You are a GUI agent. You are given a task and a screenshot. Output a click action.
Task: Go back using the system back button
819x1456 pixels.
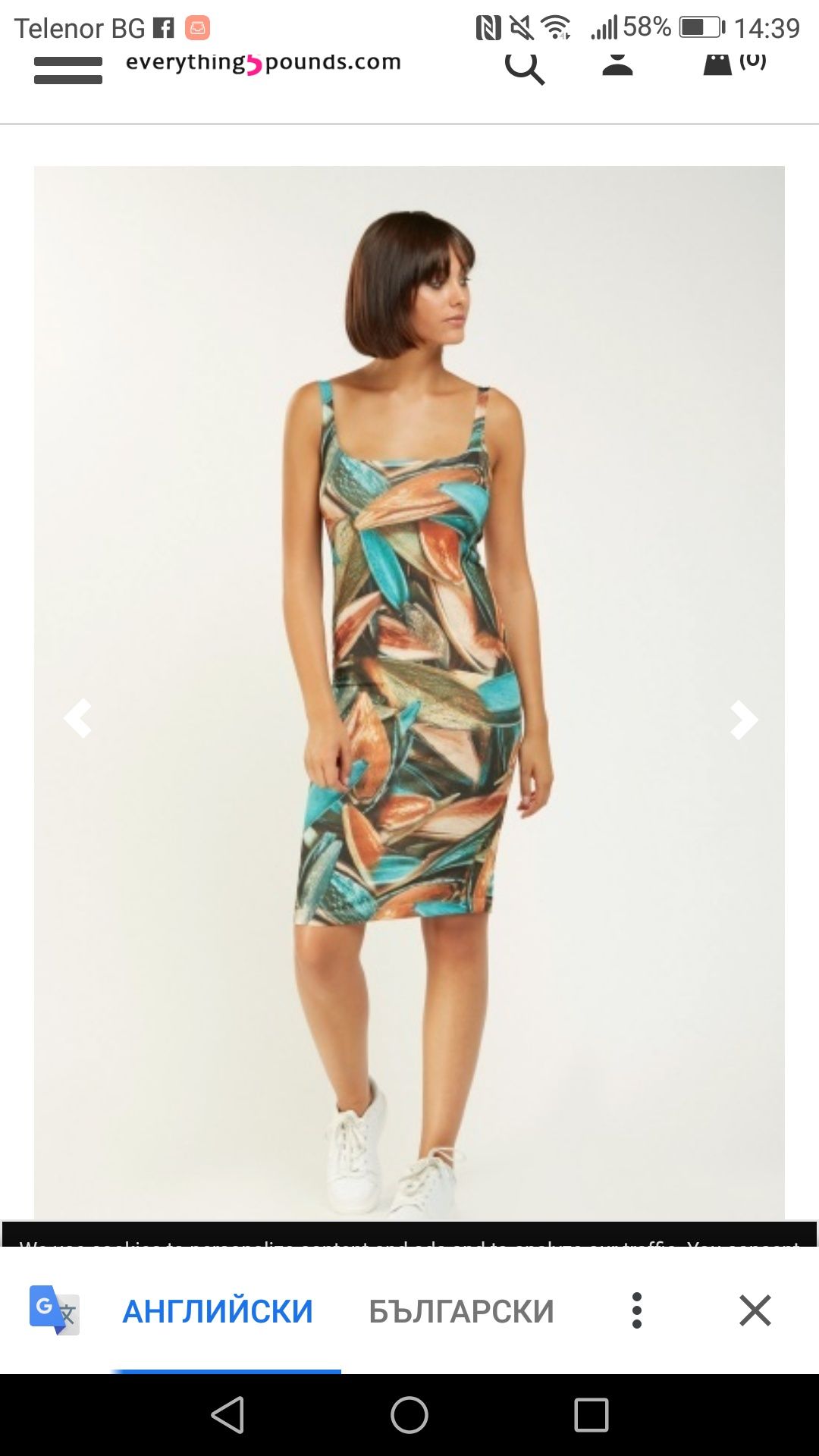[227, 1415]
